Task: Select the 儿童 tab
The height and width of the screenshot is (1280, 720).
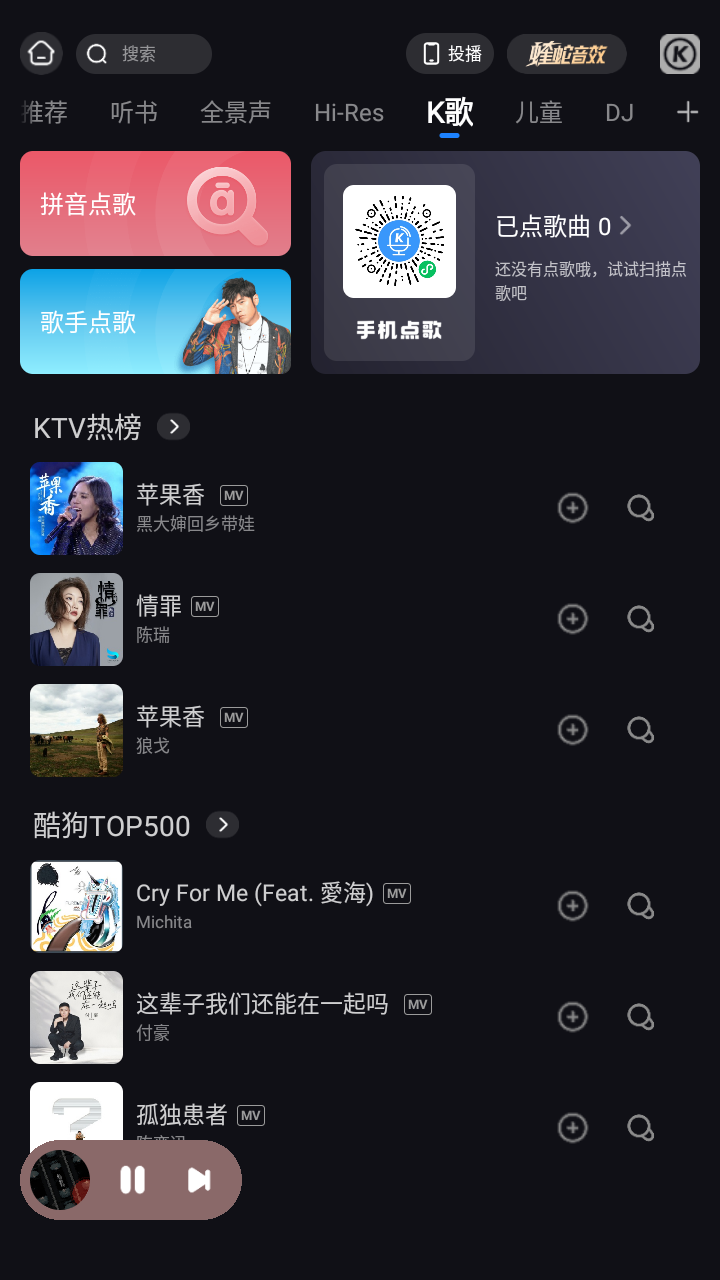Action: point(539,113)
